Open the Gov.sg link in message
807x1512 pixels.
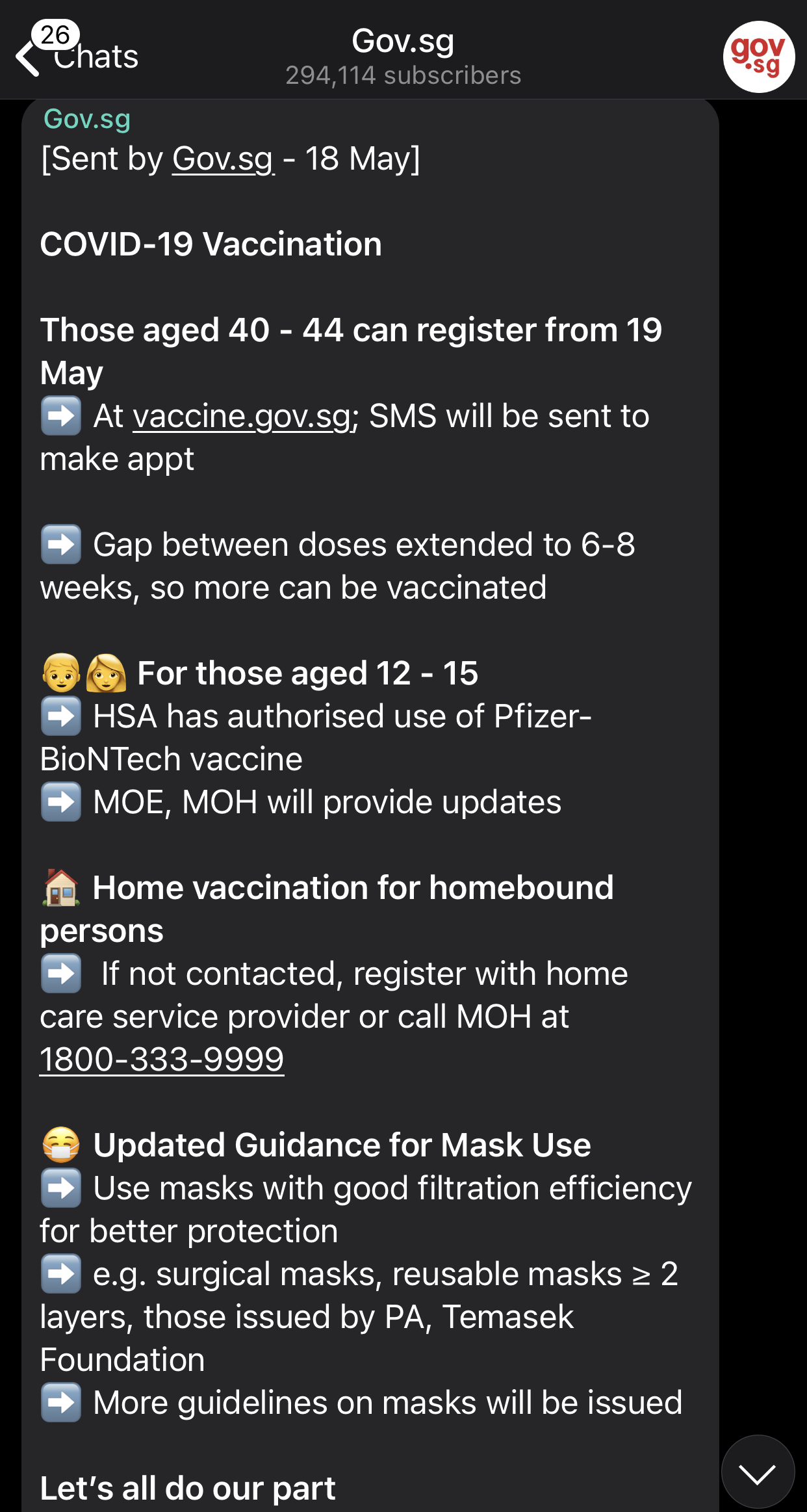[x=223, y=159]
